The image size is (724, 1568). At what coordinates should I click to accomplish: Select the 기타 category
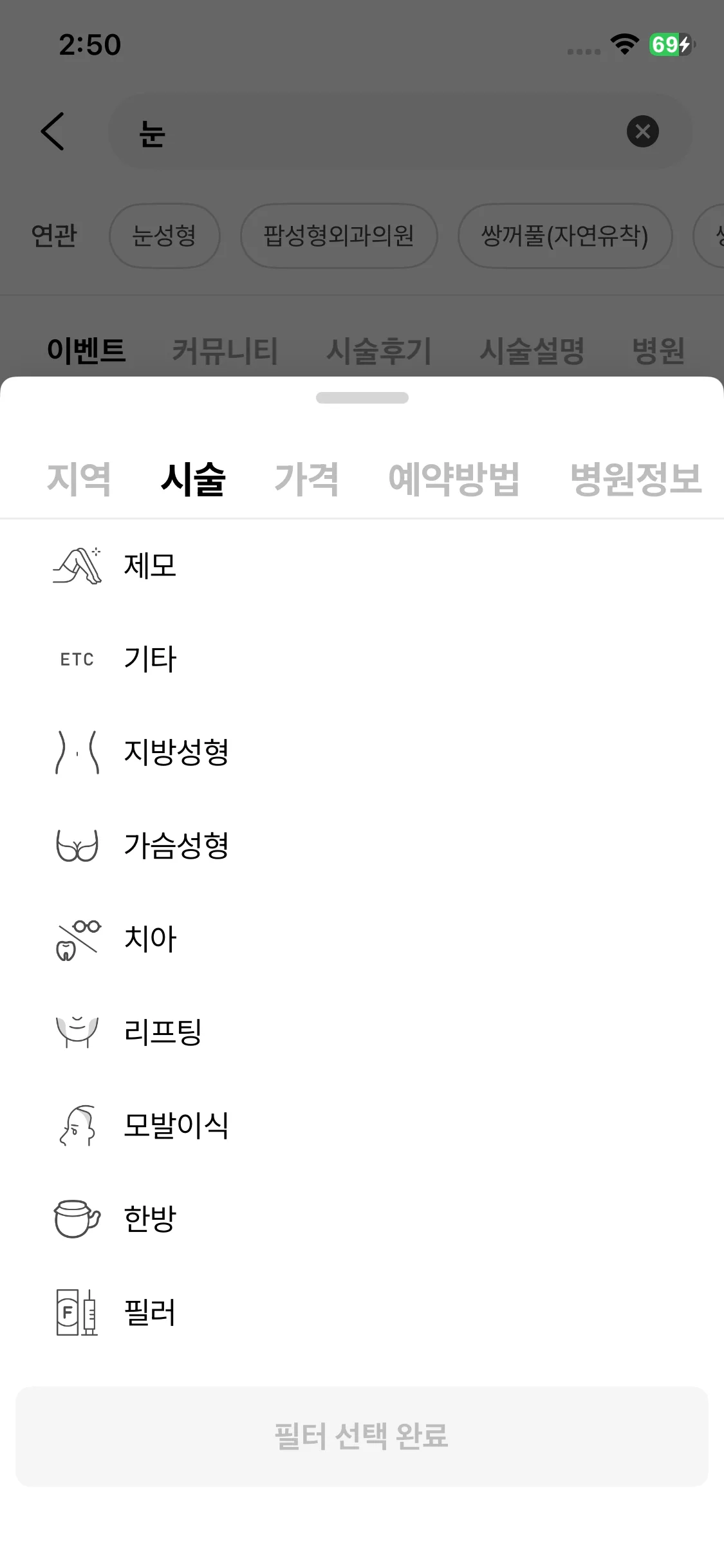pyautogui.click(x=149, y=659)
